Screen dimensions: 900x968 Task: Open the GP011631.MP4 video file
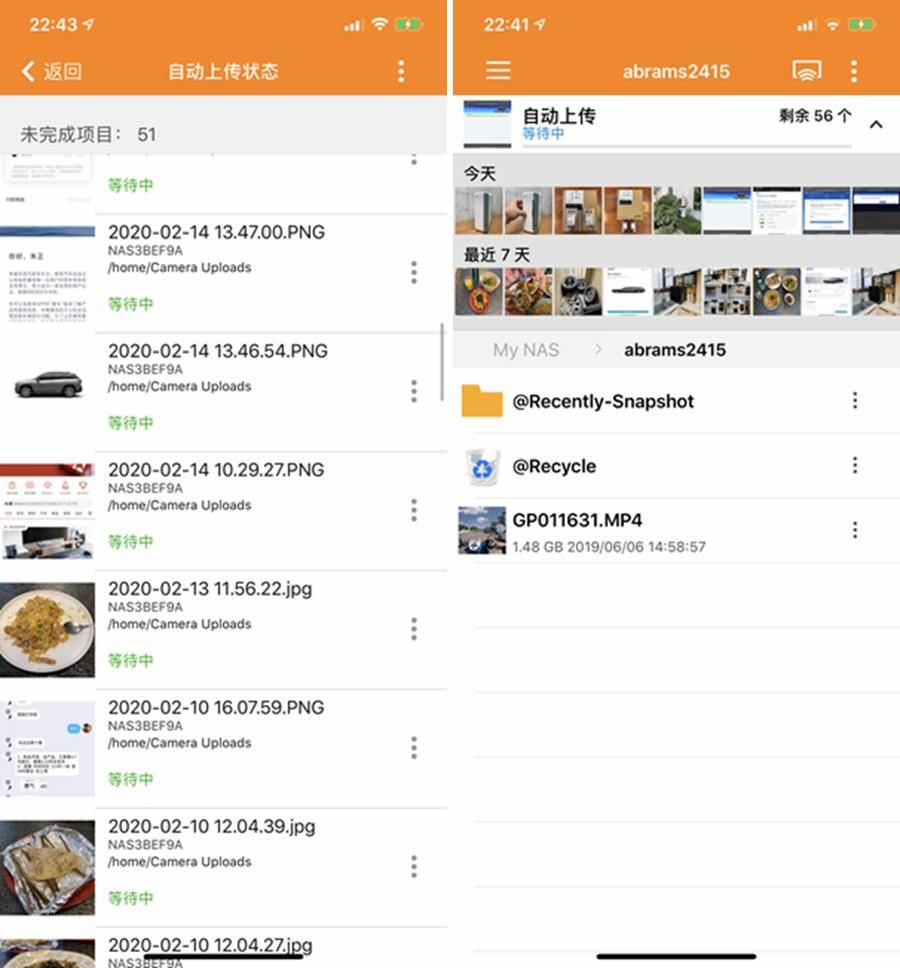tap(577, 530)
